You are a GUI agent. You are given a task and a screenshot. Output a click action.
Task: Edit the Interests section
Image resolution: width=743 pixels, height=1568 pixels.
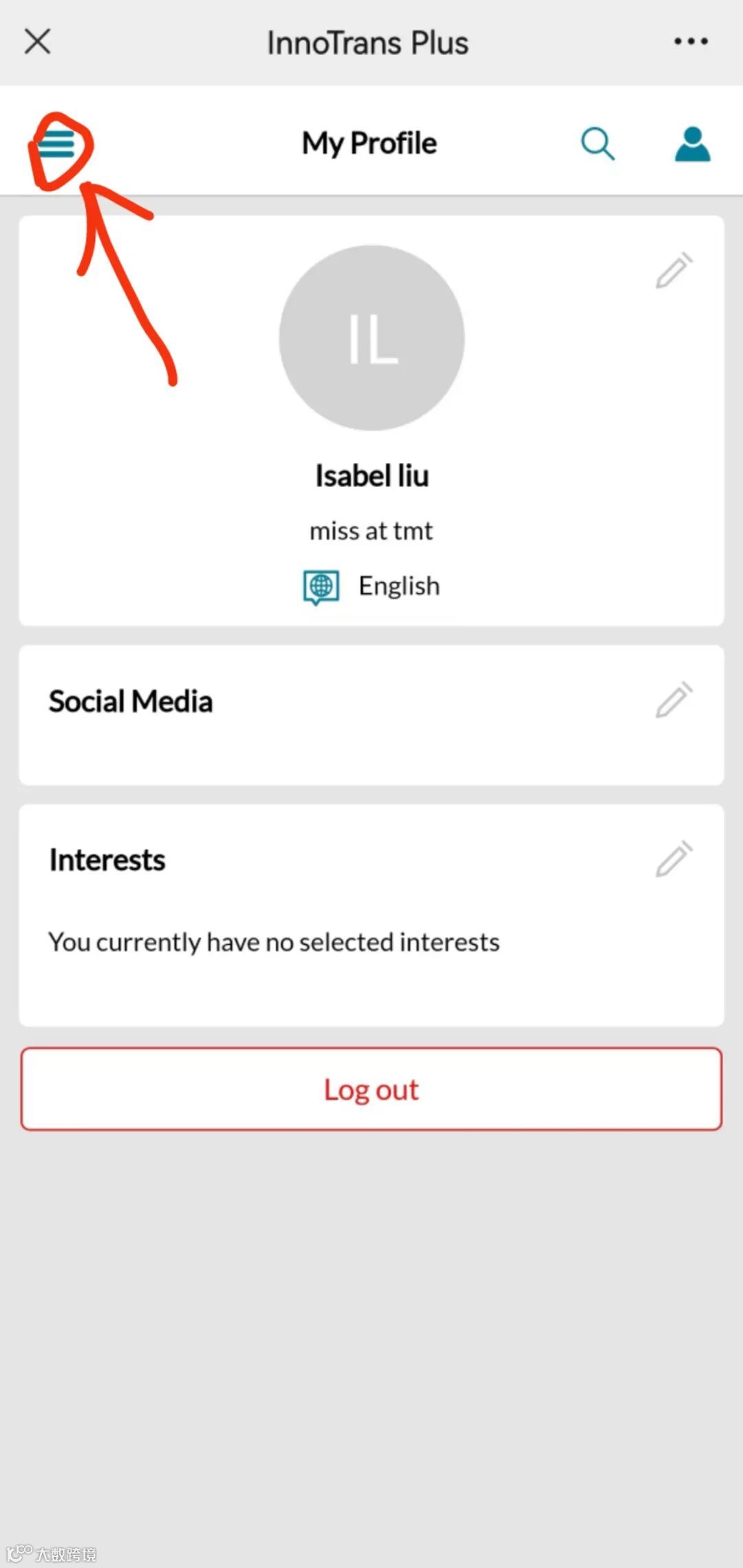click(x=674, y=859)
